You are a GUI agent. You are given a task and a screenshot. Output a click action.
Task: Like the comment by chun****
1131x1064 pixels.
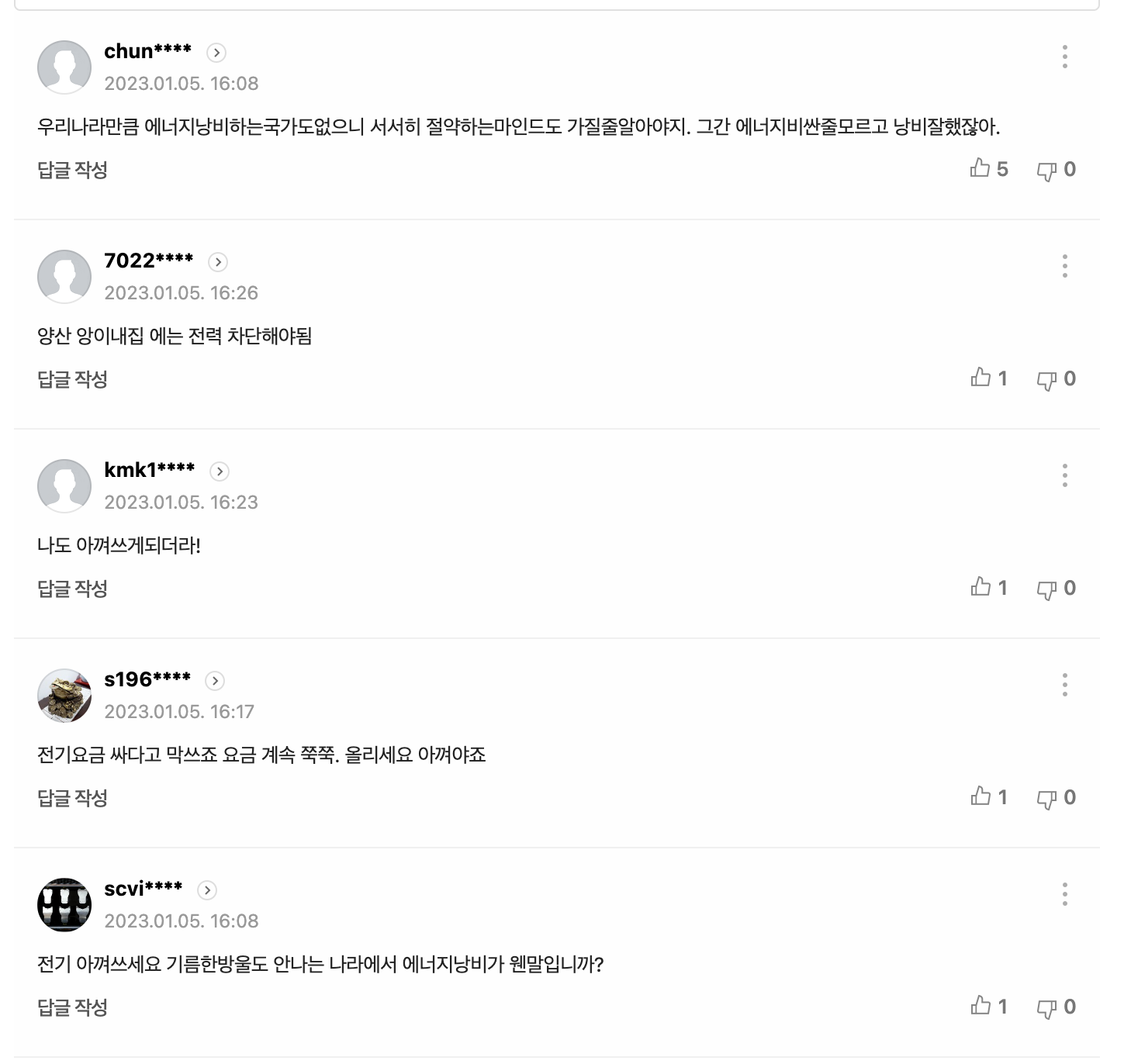pos(981,168)
